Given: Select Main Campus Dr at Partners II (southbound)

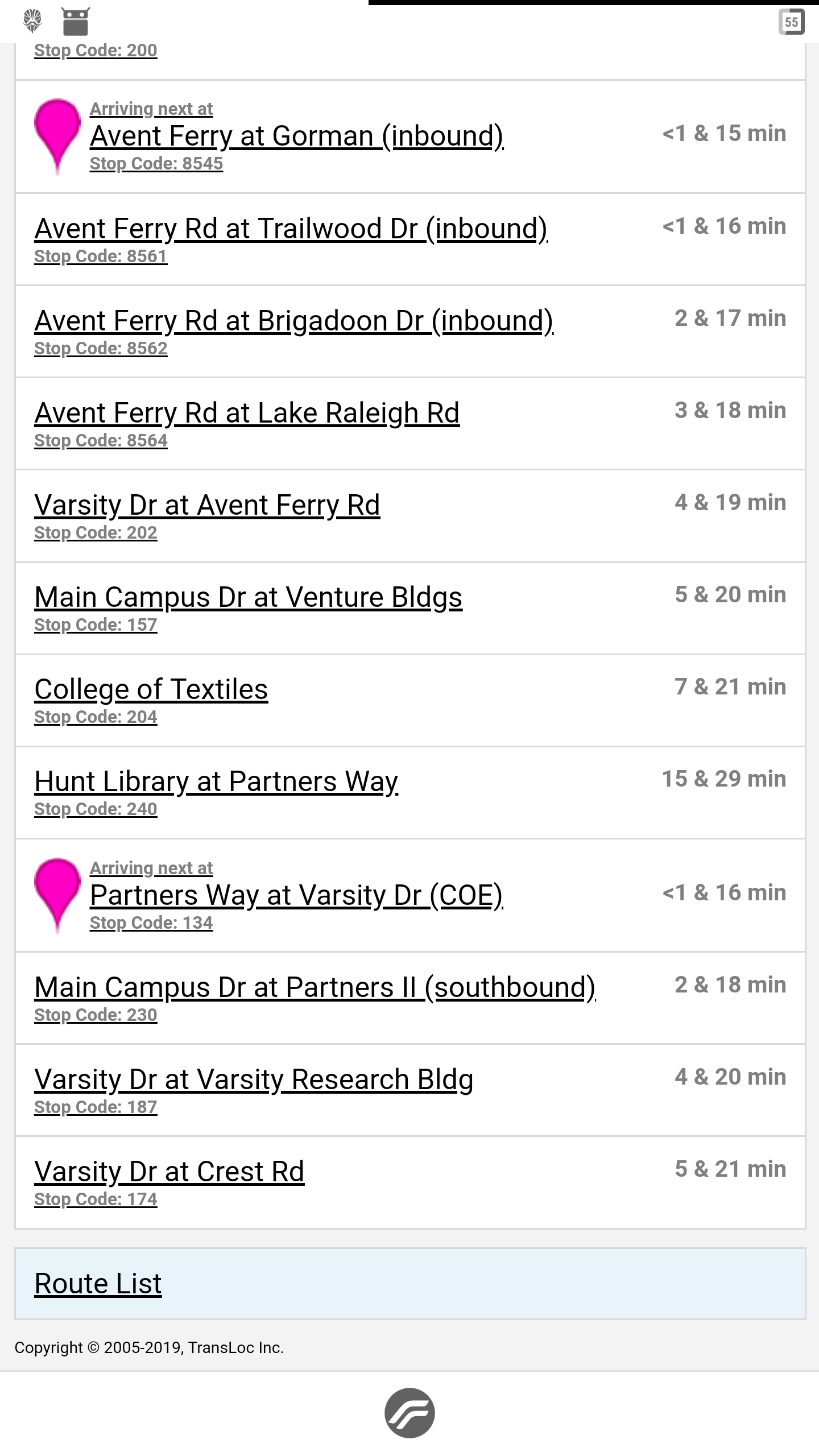Looking at the screenshot, I should (x=315, y=988).
